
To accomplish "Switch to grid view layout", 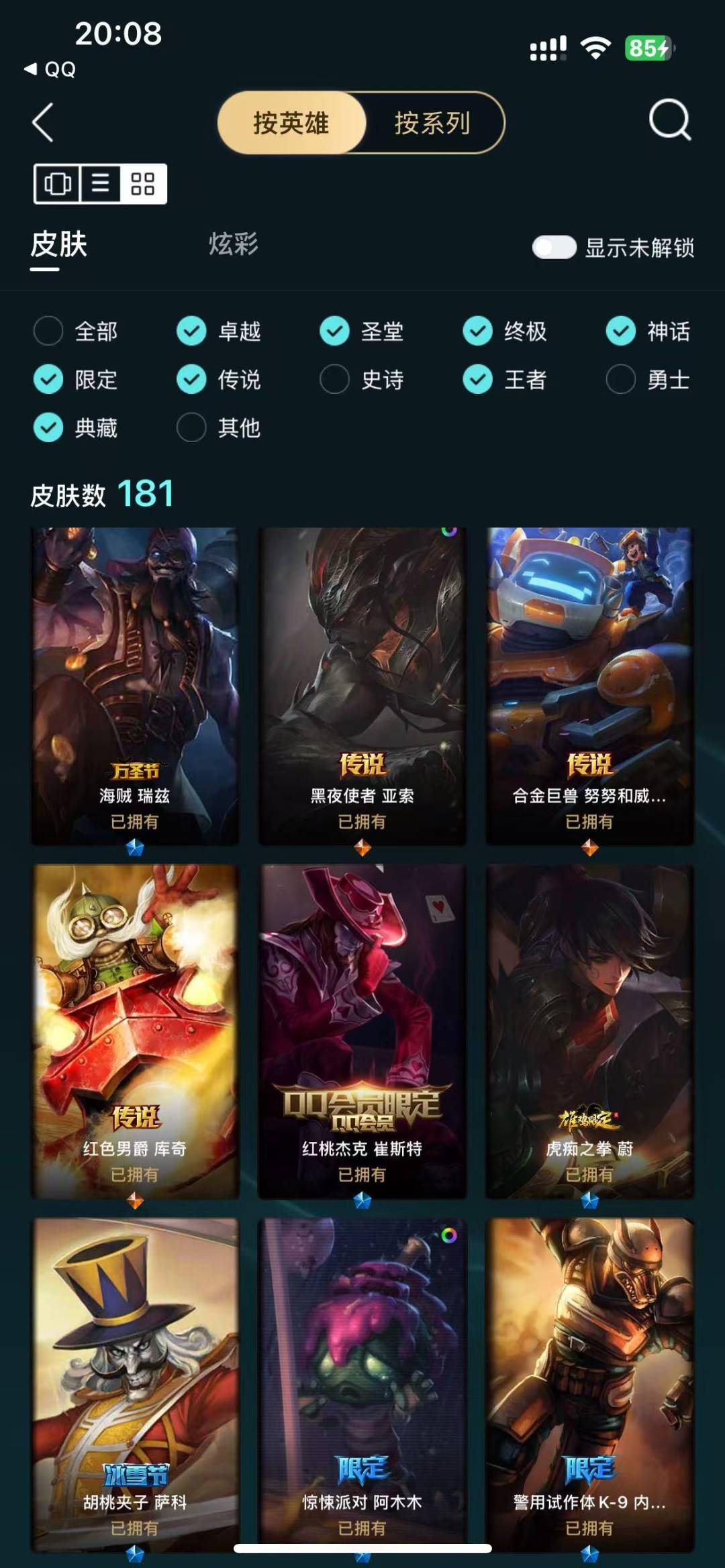I will tap(143, 183).
